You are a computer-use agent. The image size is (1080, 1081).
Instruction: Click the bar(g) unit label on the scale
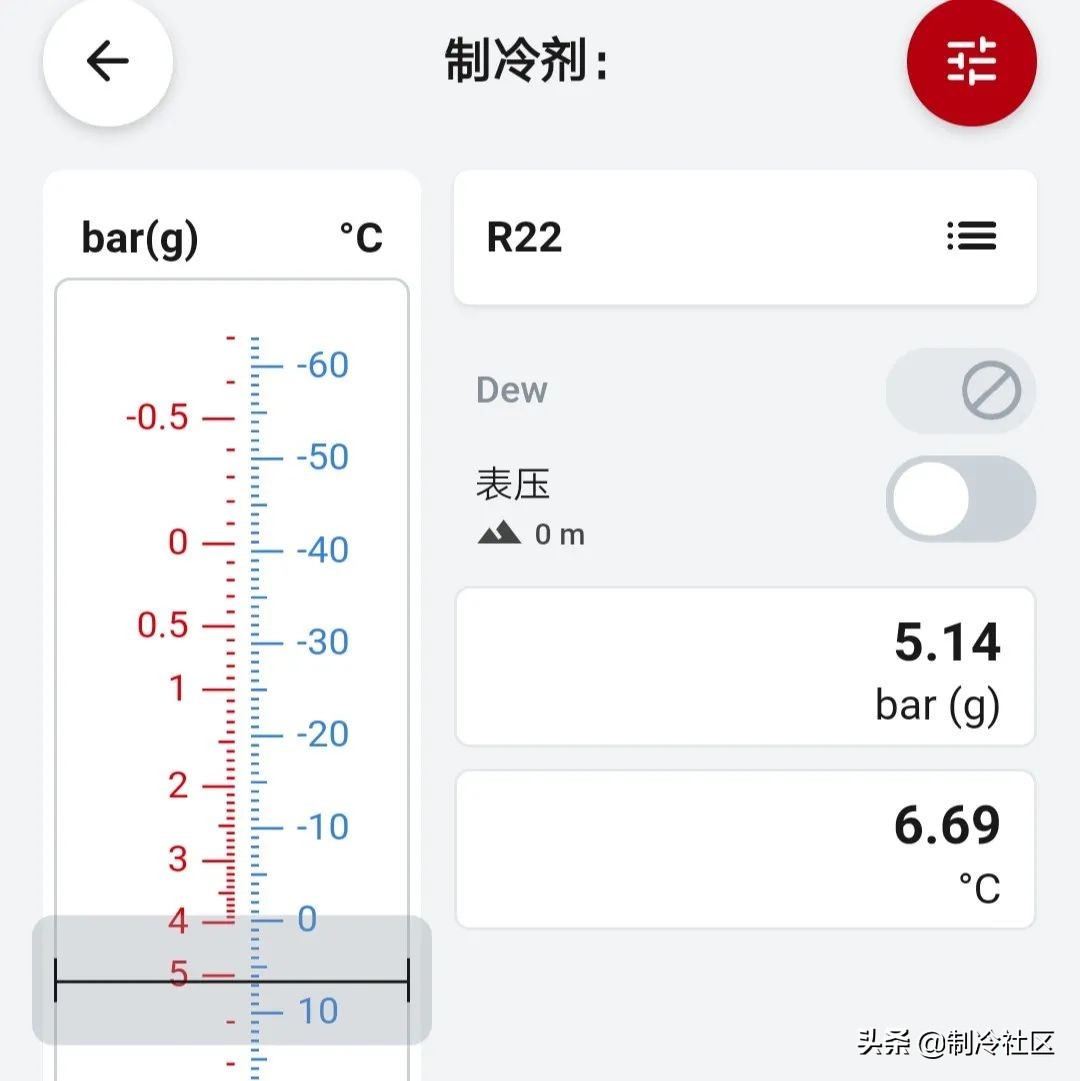[x=139, y=237]
